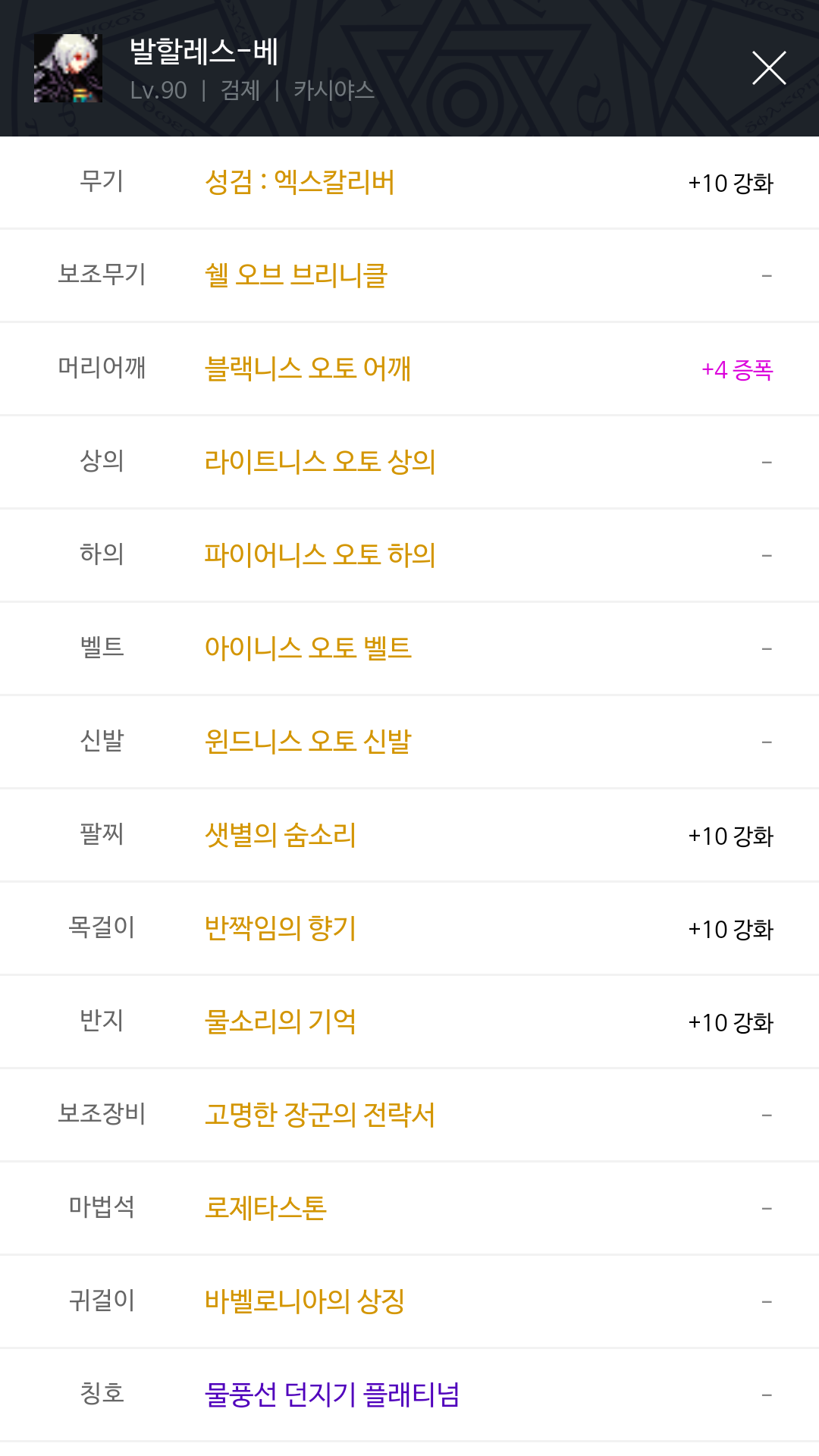Open 파이어니스 오토 하의 pants item
This screenshot has width=819, height=1456.
pyautogui.click(x=320, y=555)
